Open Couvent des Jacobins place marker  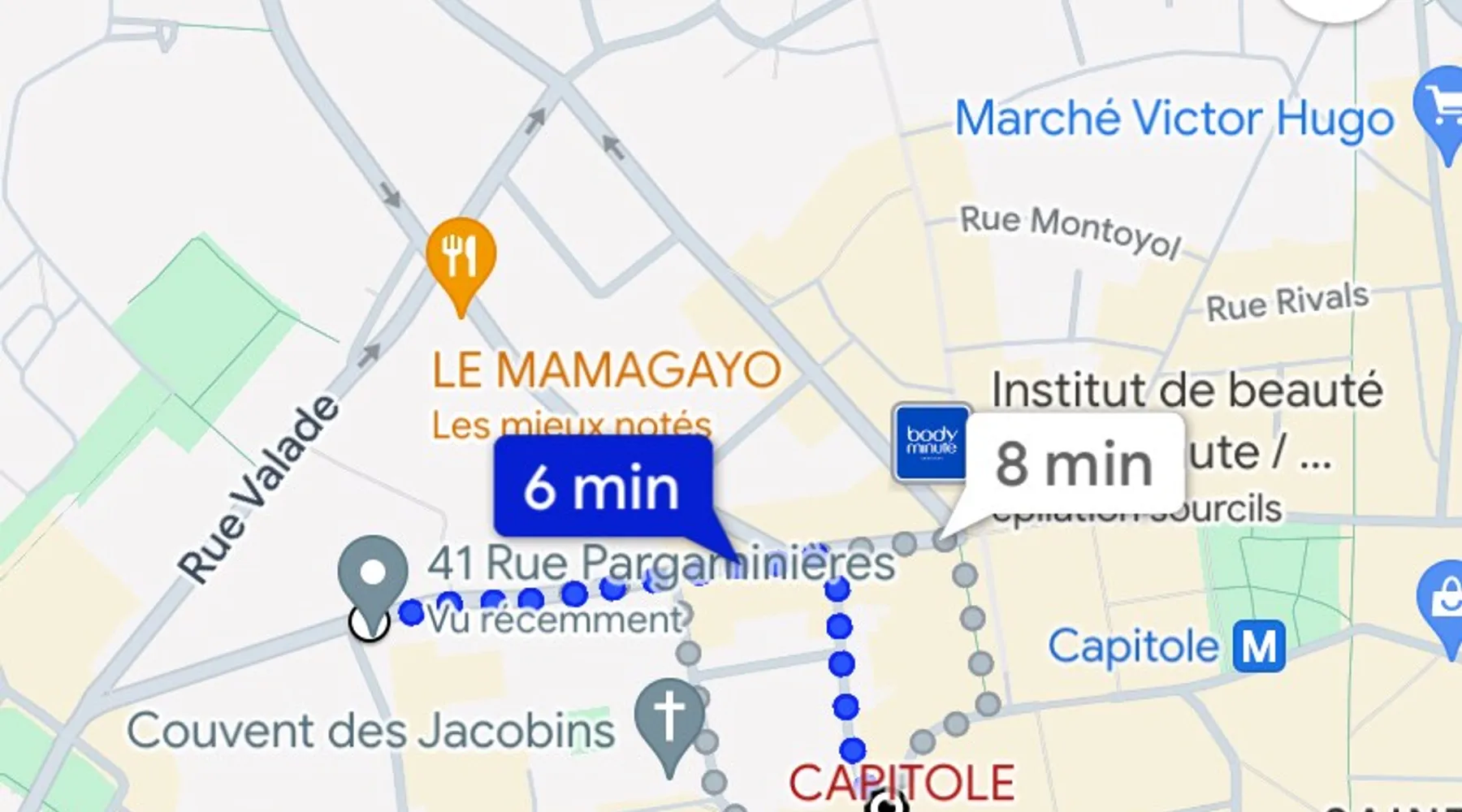669,719
